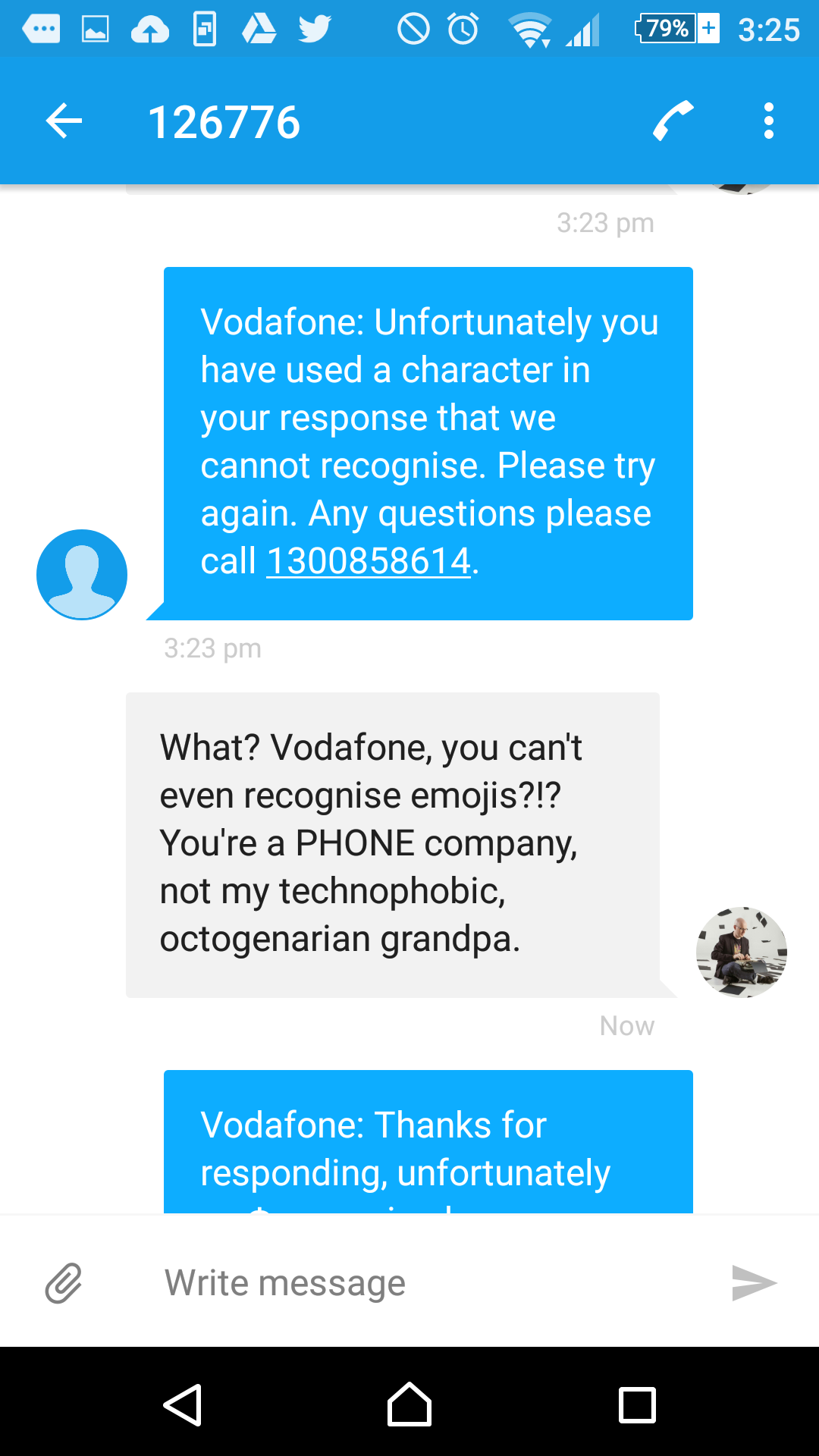
Task: Call 126776 with the phone icon
Action: 673,121
